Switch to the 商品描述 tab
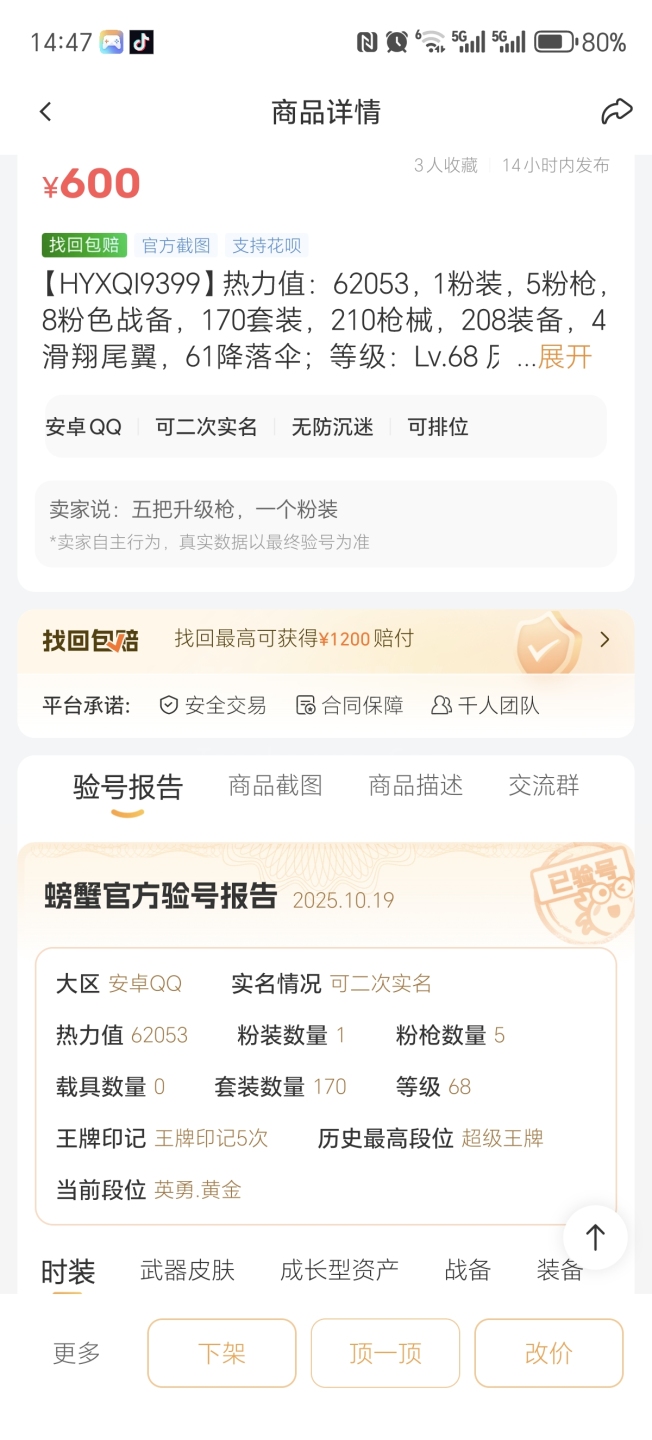Image resolution: width=652 pixels, height=1440 pixels. 416,786
